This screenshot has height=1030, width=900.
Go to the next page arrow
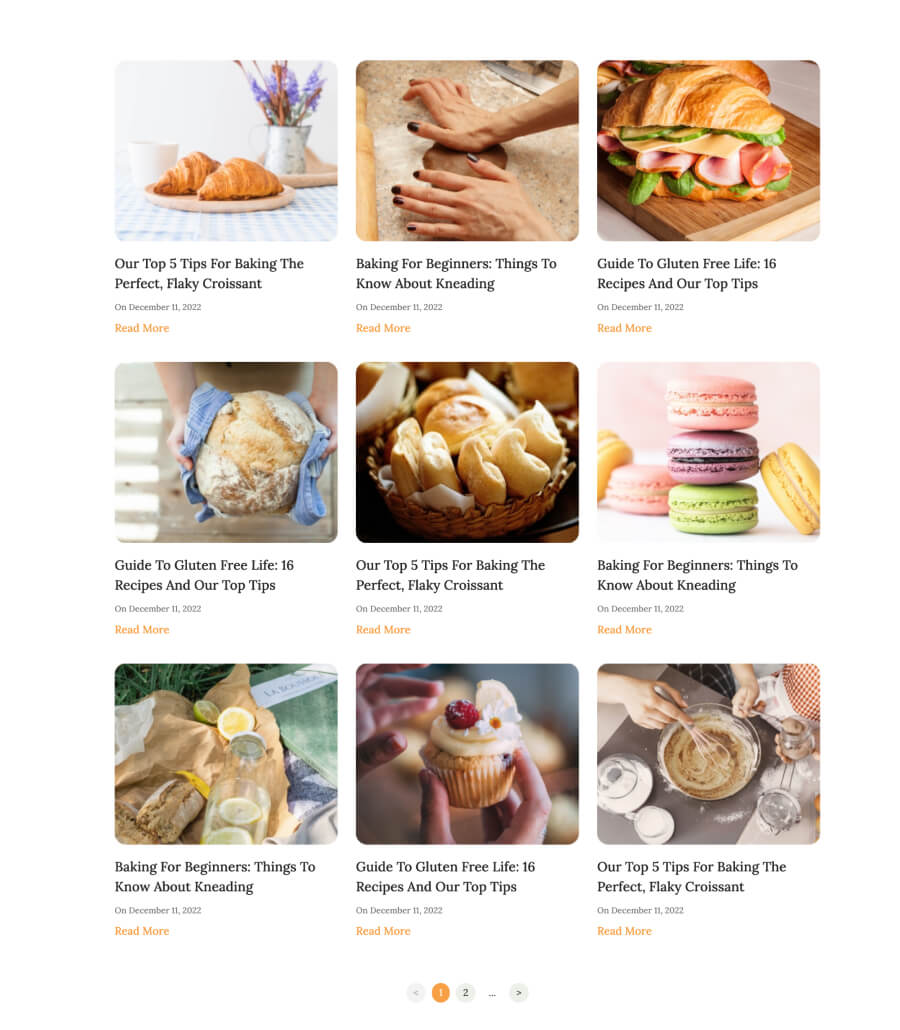pyautogui.click(x=518, y=993)
